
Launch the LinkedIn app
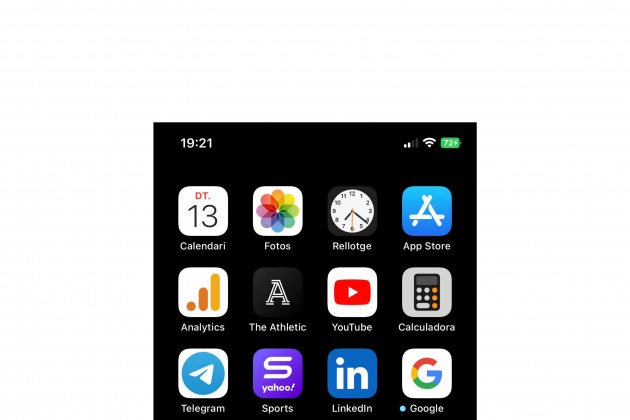[352, 373]
